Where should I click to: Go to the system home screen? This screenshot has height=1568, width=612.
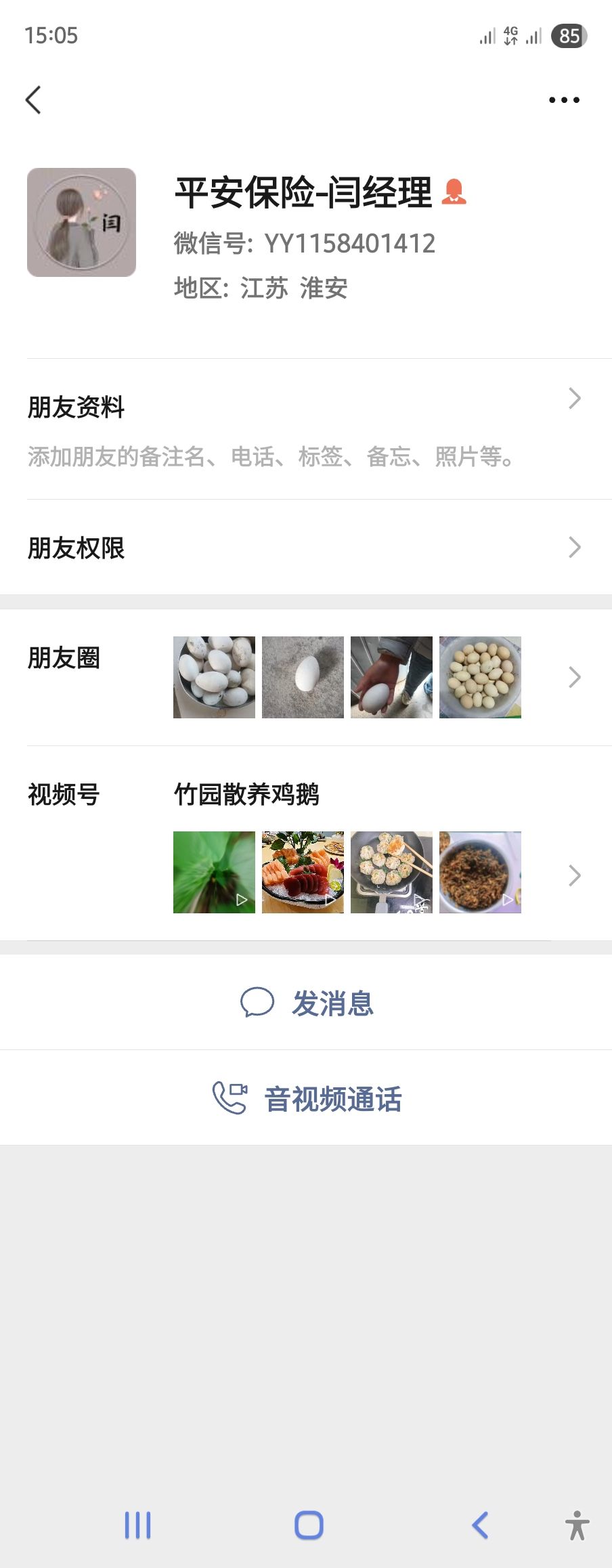click(x=309, y=1525)
